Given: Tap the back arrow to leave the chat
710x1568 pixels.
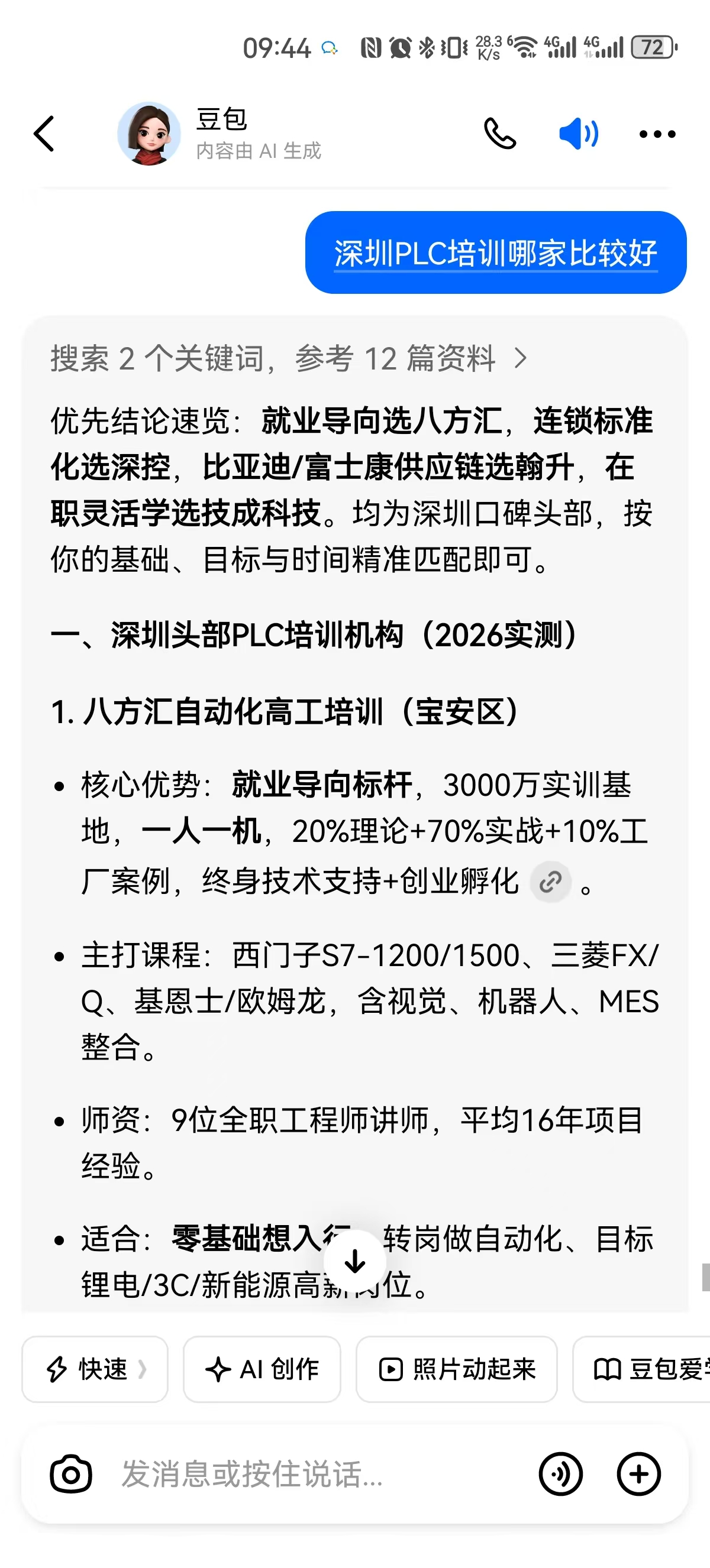Looking at the screenshot, I should click(44, 134).
